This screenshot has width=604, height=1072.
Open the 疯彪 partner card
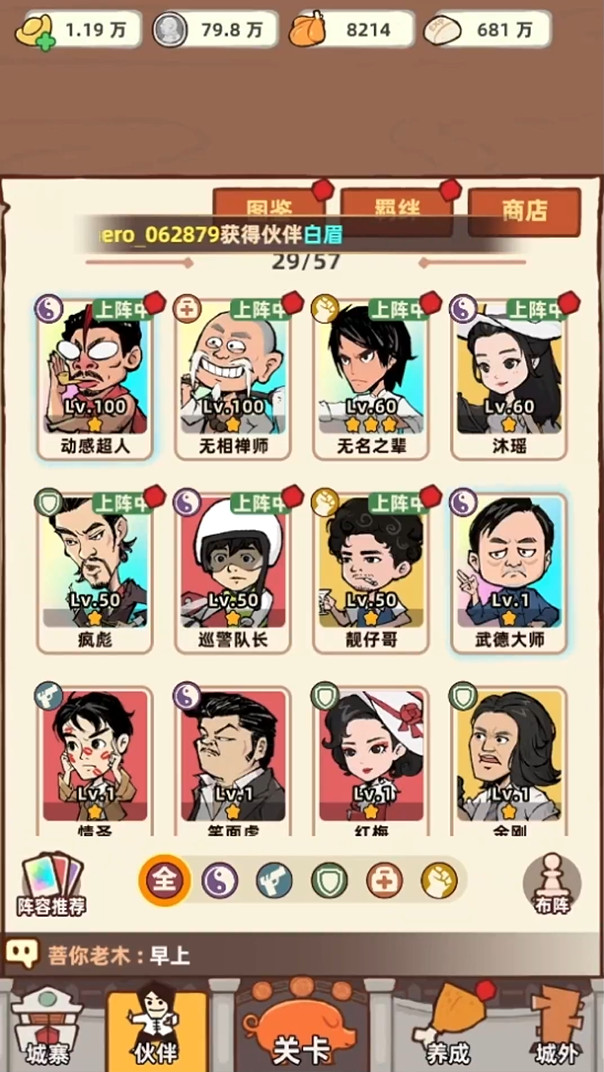[x=94, y=570]
